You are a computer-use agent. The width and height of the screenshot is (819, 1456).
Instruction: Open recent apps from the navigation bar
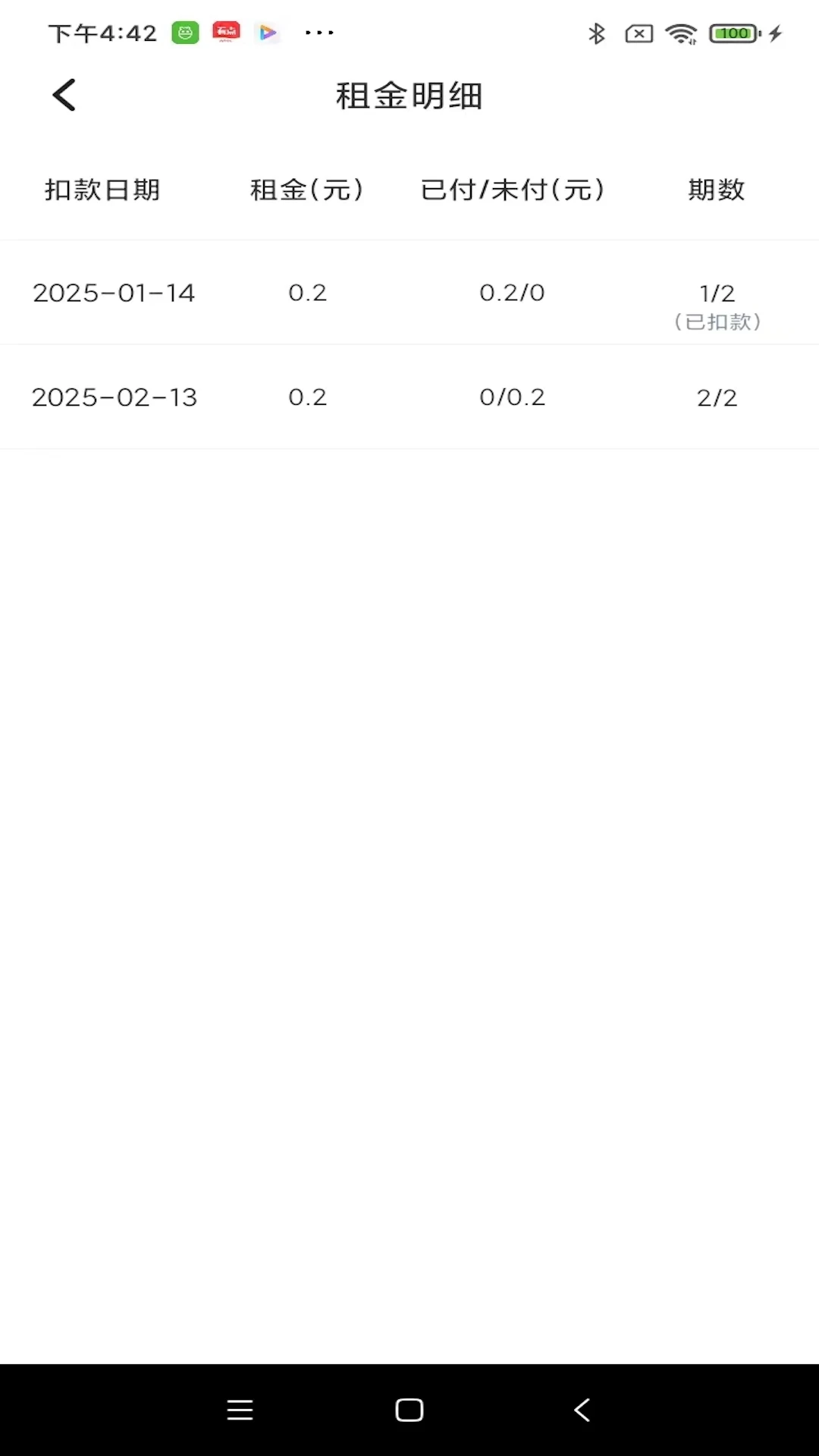coord(240,1410)
